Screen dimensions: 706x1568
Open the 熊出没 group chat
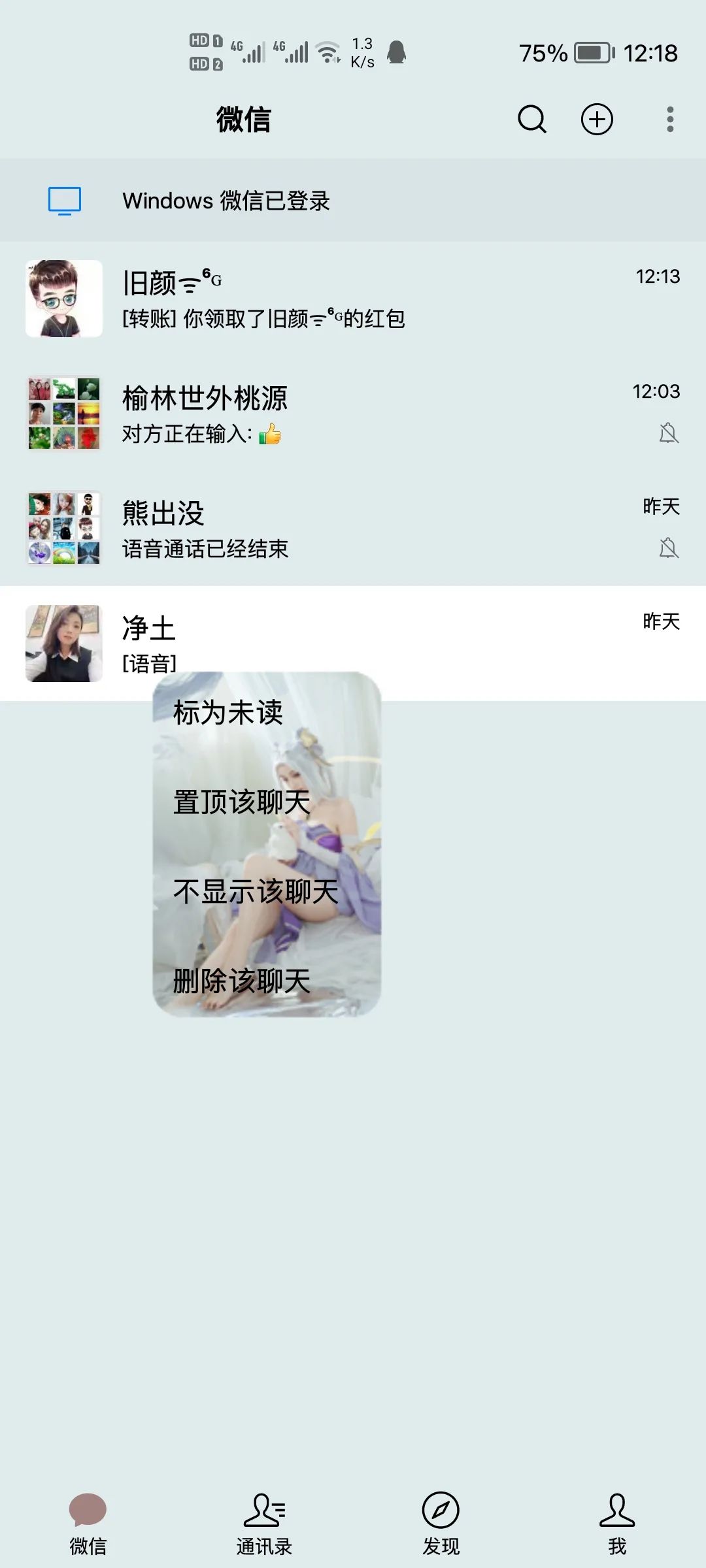353,529
